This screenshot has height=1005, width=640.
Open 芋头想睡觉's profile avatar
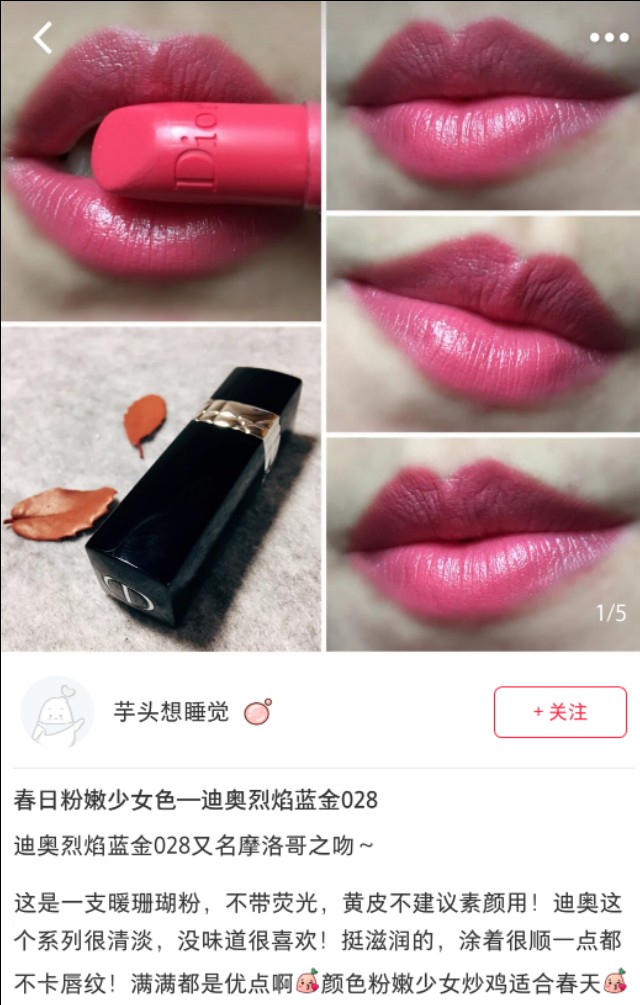(57, 712)
